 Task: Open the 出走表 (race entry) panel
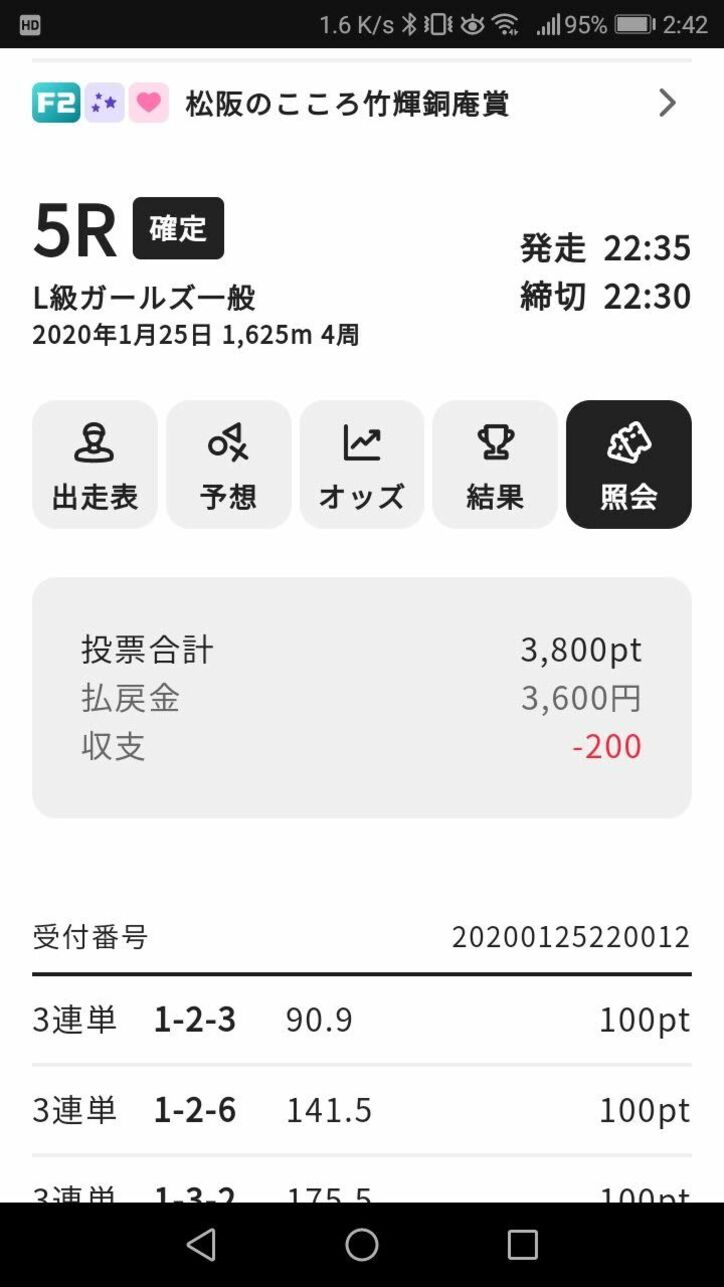(x=95, y=463)
